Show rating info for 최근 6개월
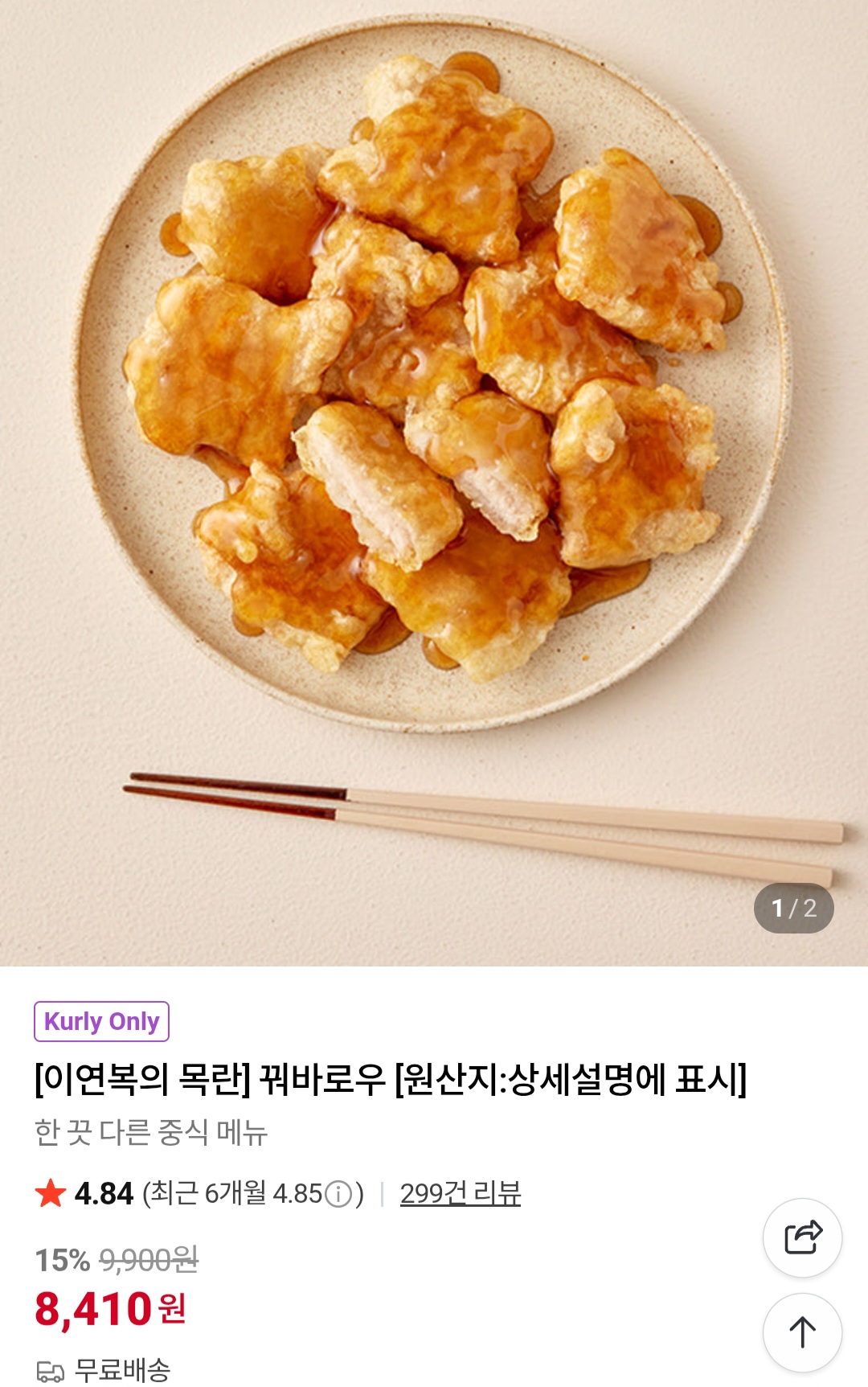 coord(338,1194)
